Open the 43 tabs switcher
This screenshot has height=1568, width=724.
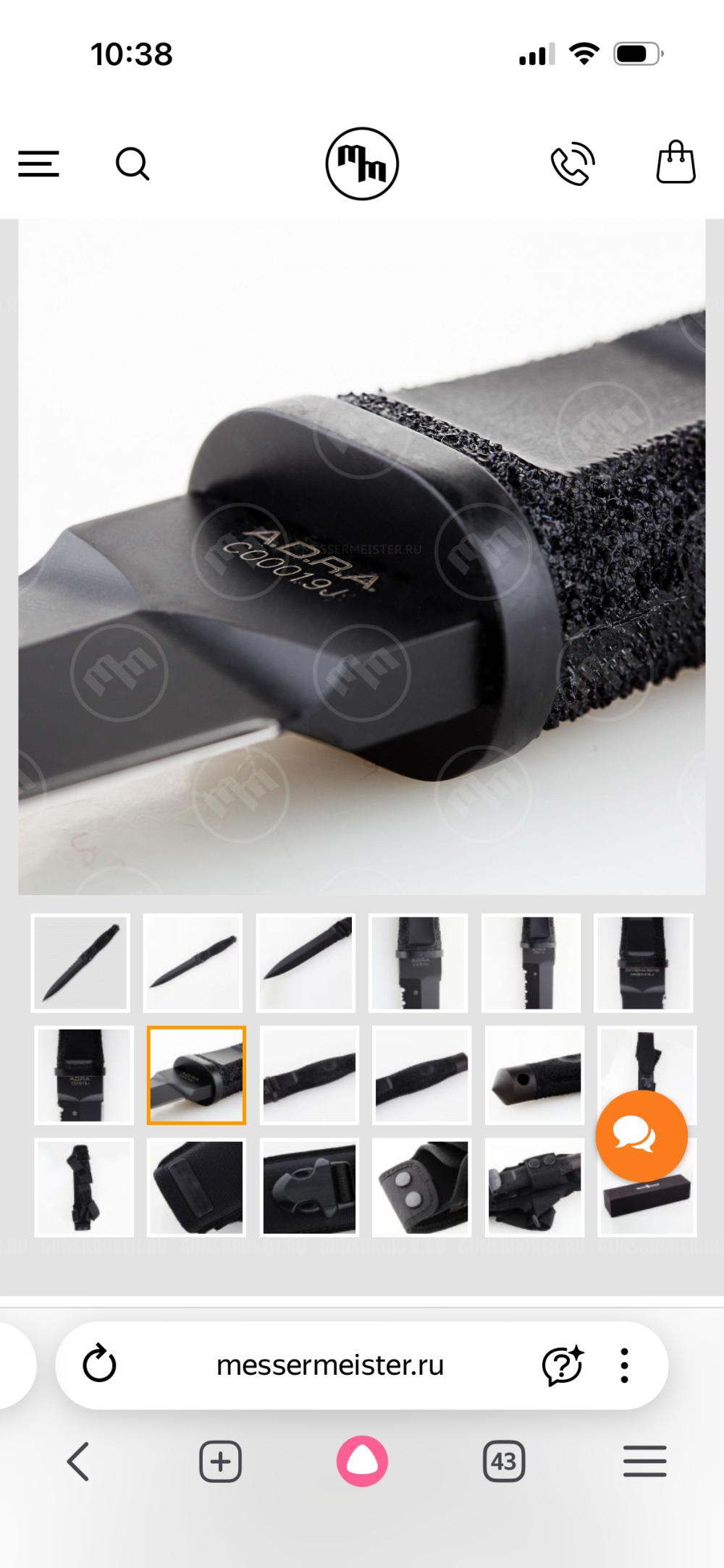[x=503, y=1462]
